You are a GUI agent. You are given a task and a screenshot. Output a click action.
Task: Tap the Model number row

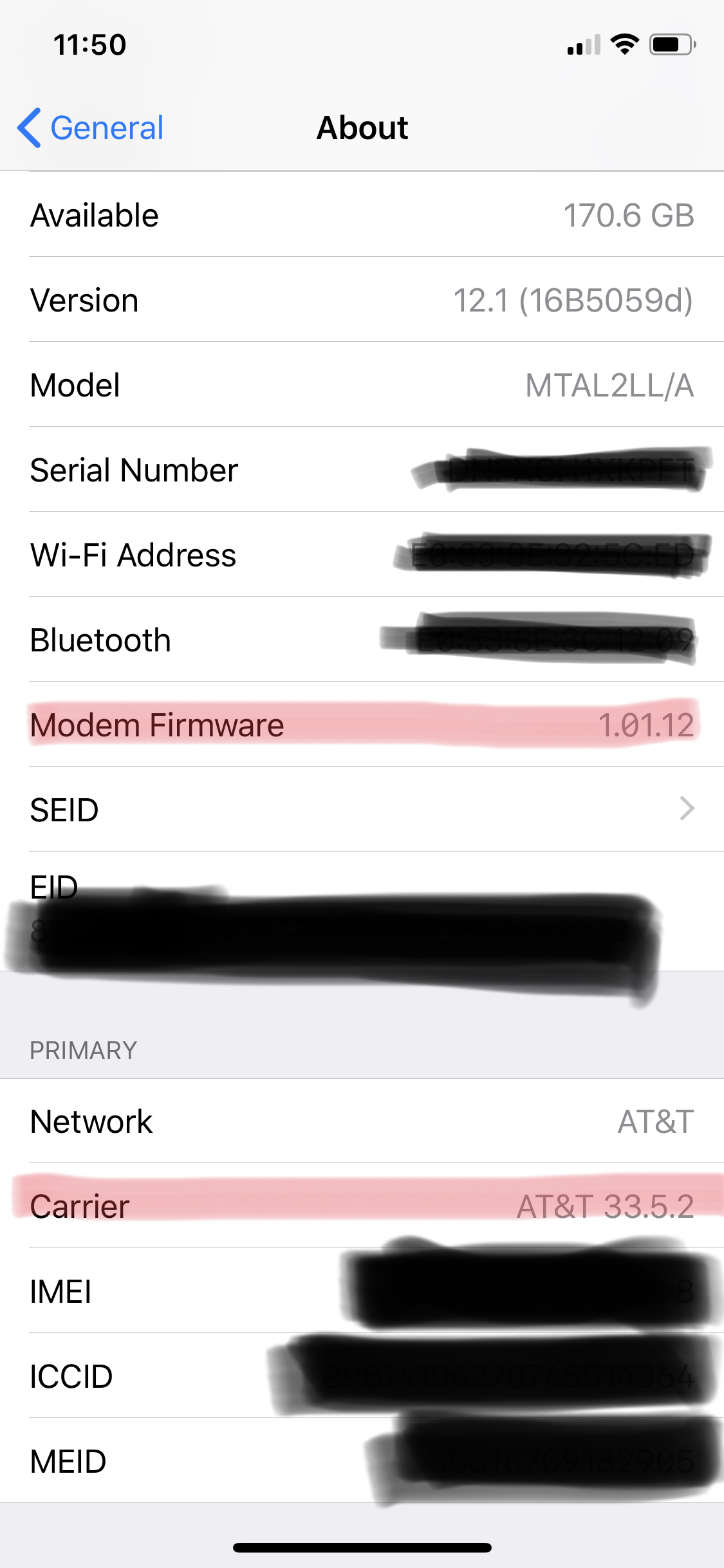(362, 385)
